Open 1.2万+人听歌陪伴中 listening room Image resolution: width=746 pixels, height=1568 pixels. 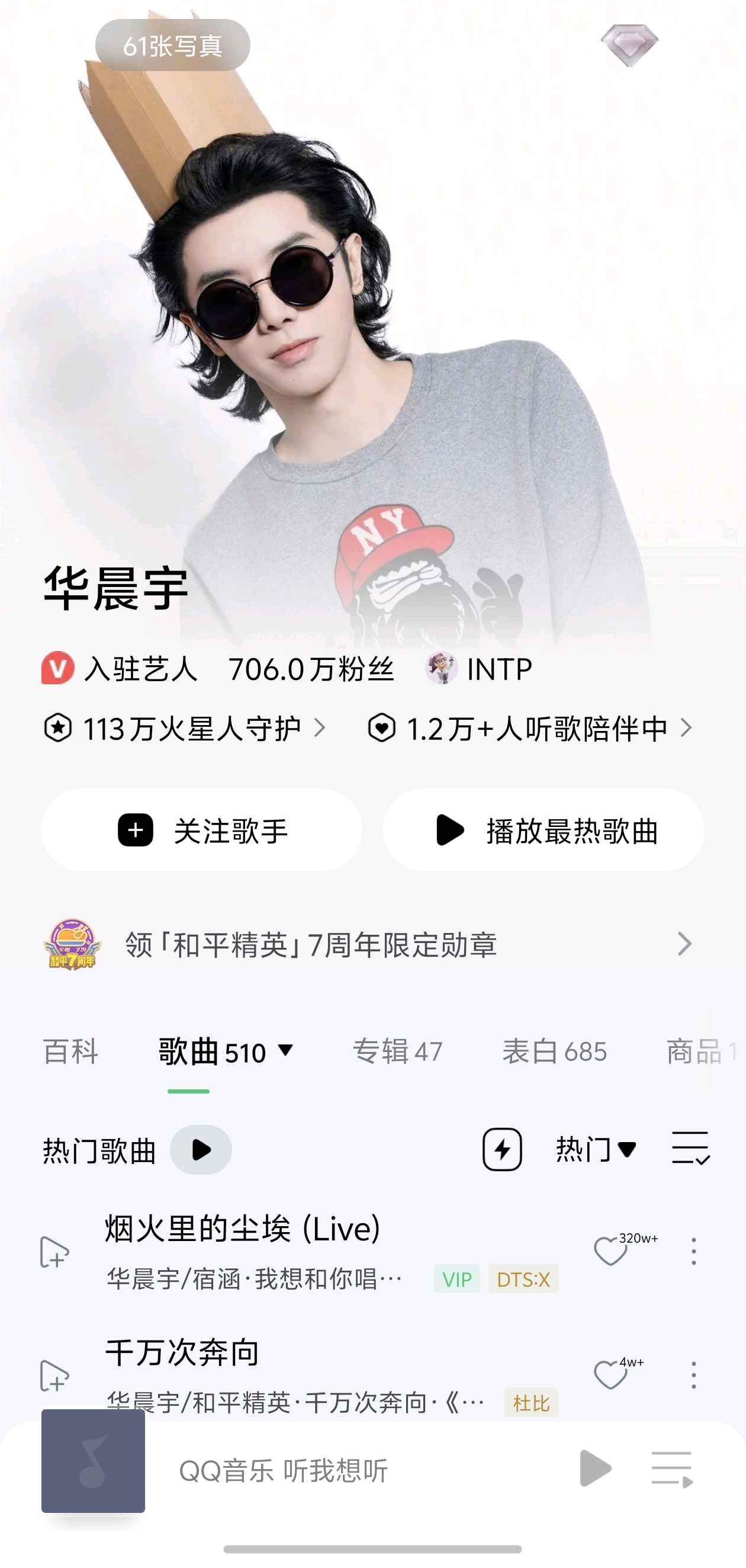[530, 729]
